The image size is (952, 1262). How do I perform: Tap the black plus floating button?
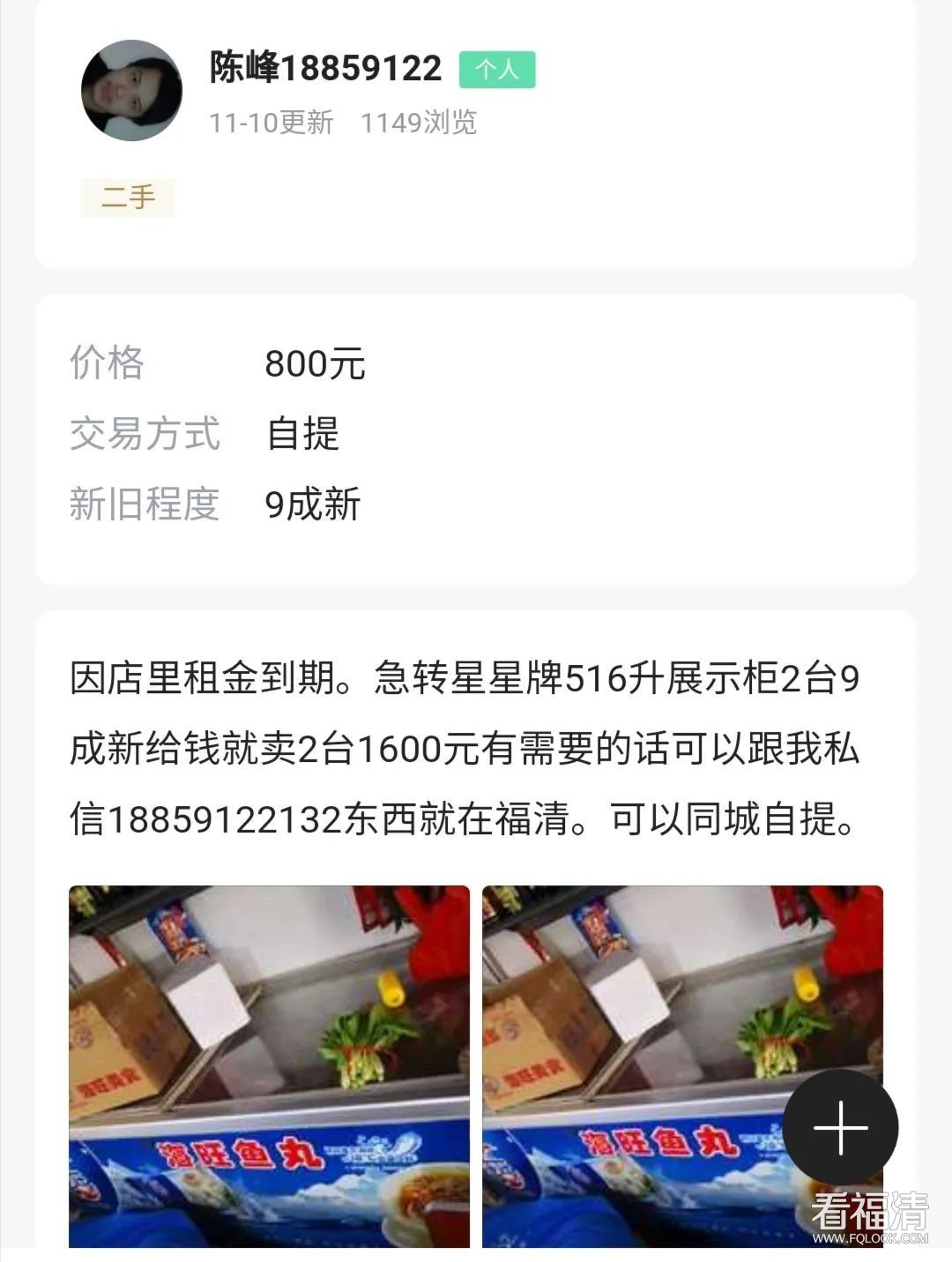(x=840, y=1127)
